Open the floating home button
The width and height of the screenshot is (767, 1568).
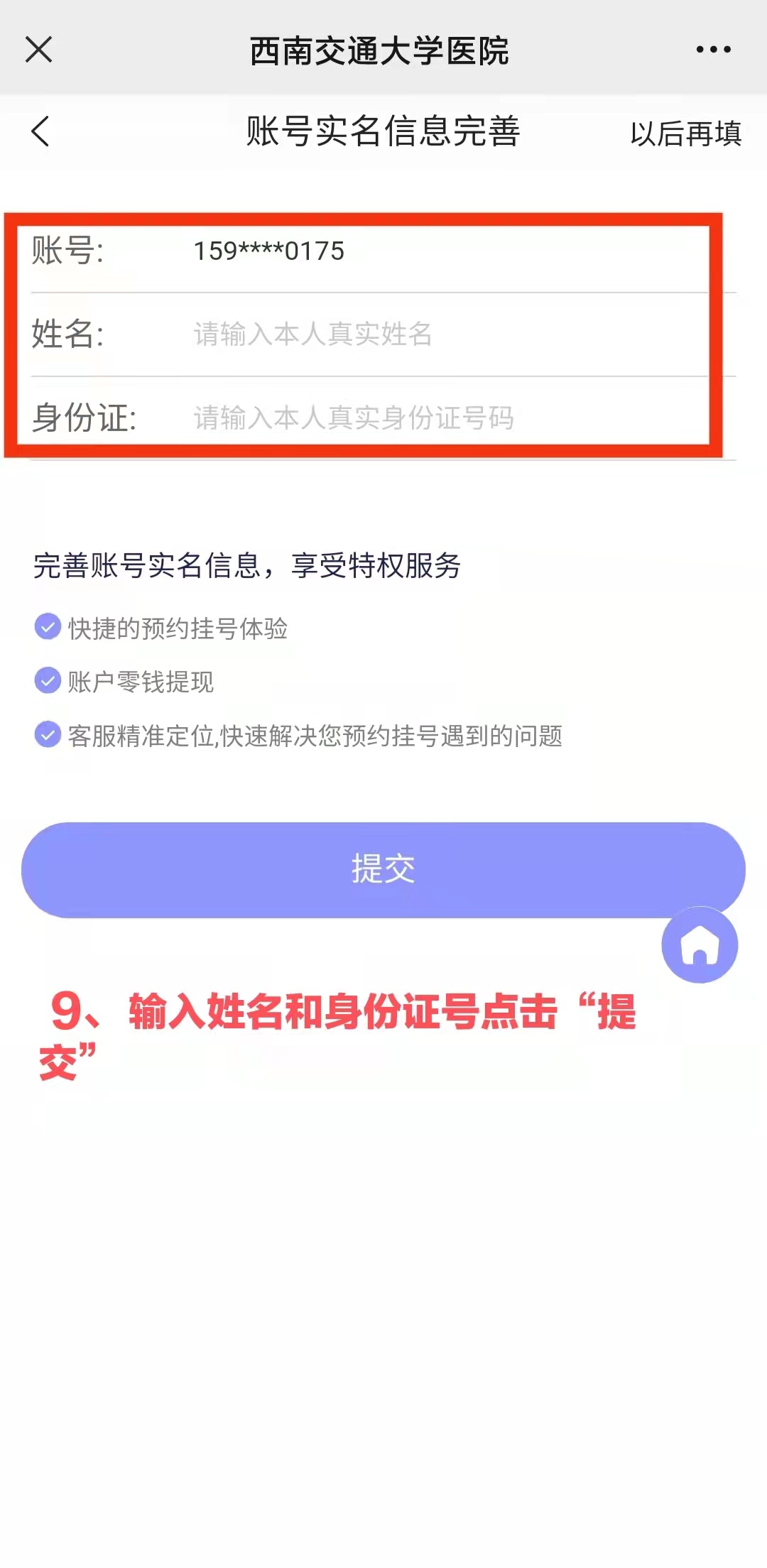(700, 945)
